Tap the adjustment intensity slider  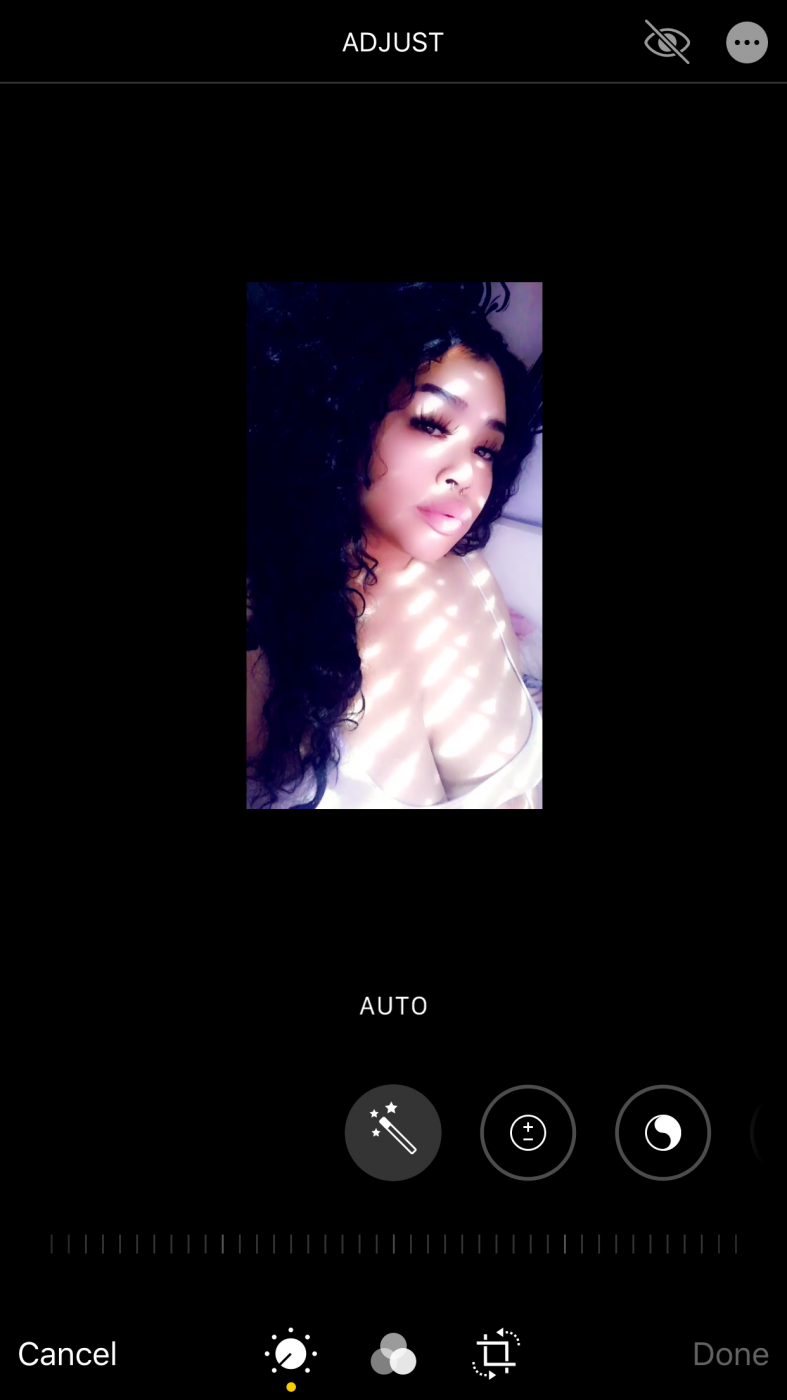394,1244
